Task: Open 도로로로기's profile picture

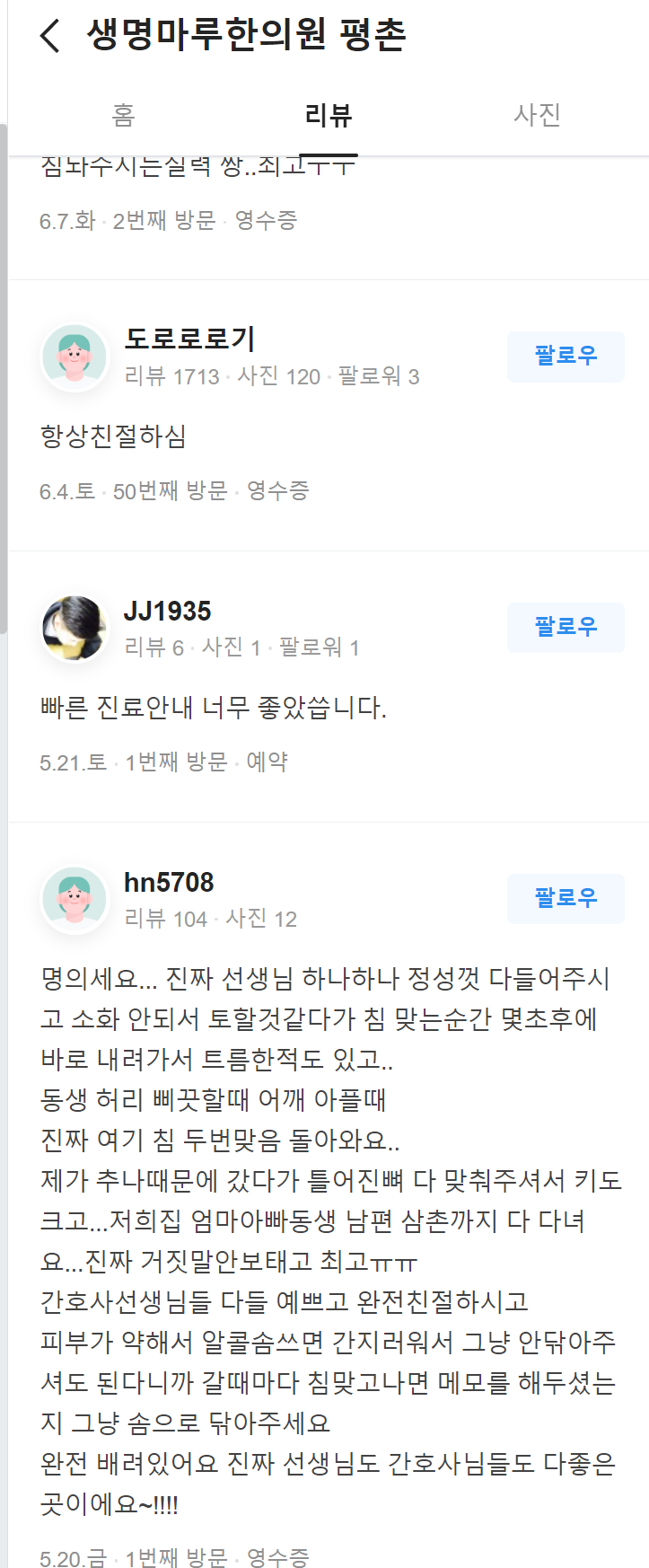Action: click(x=75, y=357)
